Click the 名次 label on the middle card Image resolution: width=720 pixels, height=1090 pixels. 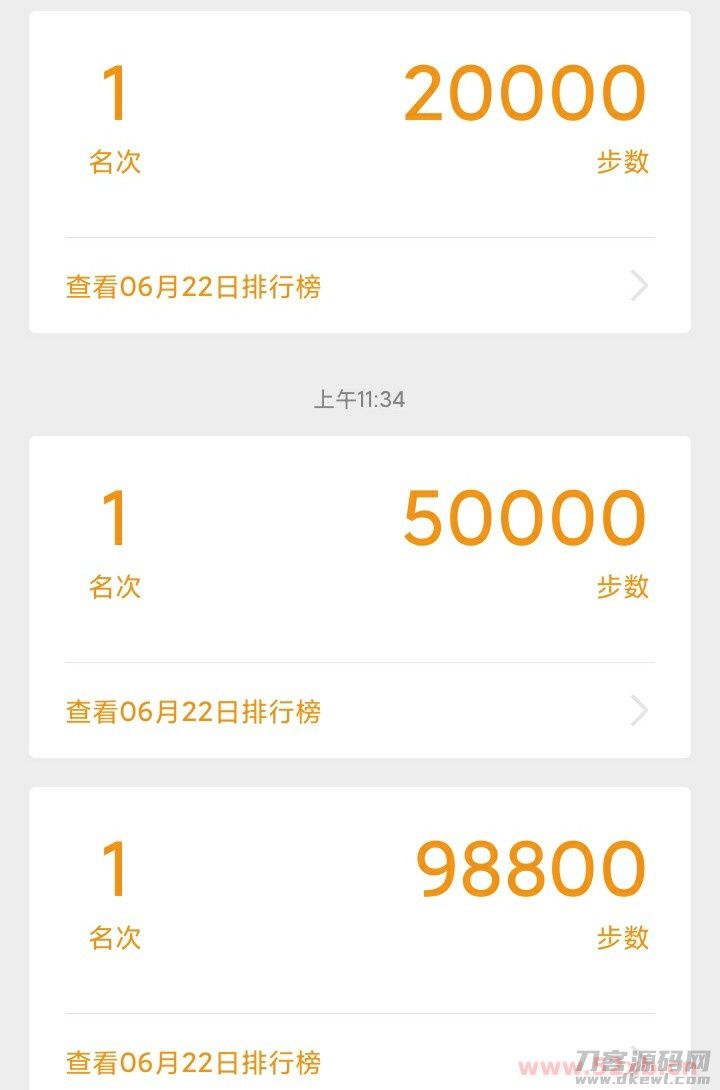pyautogui.click(x=115, y=589)
